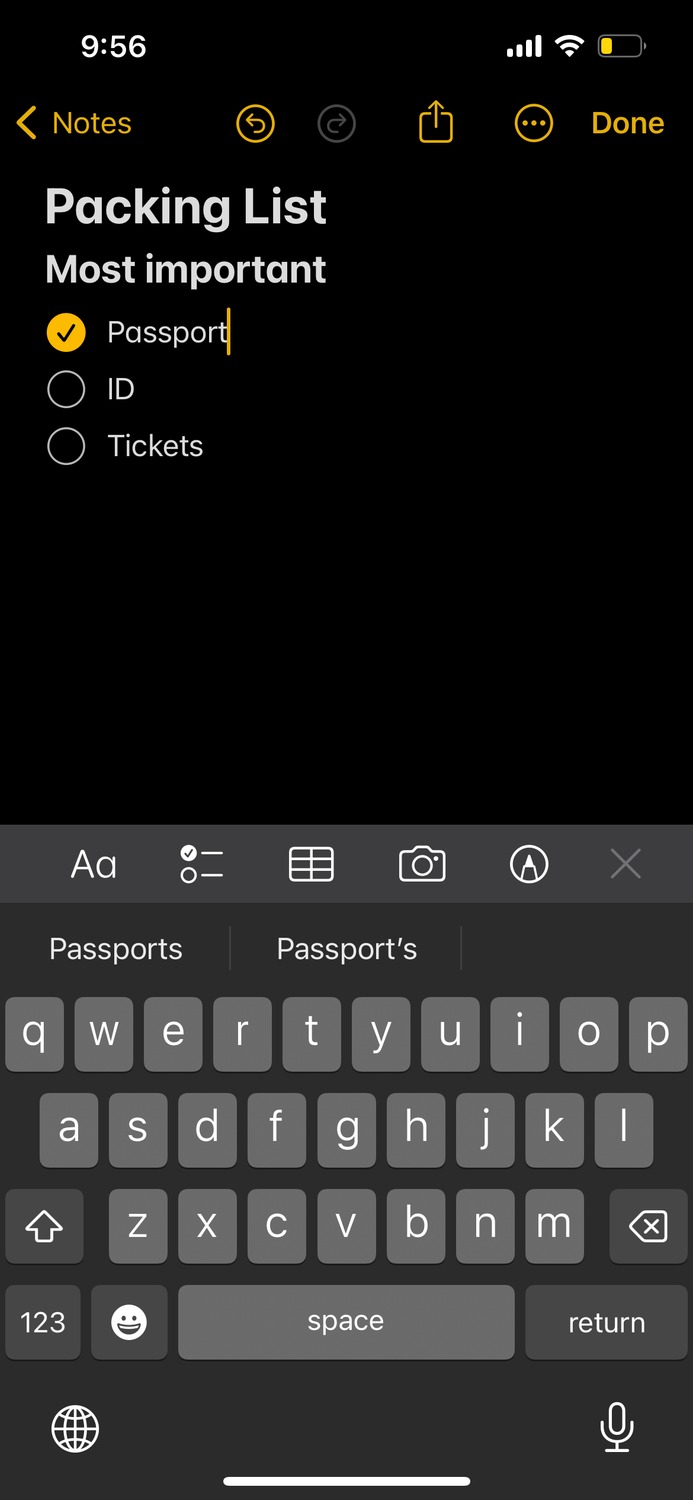693x1500 pixels.
Task: Check off the ID item
Action: 66,389
